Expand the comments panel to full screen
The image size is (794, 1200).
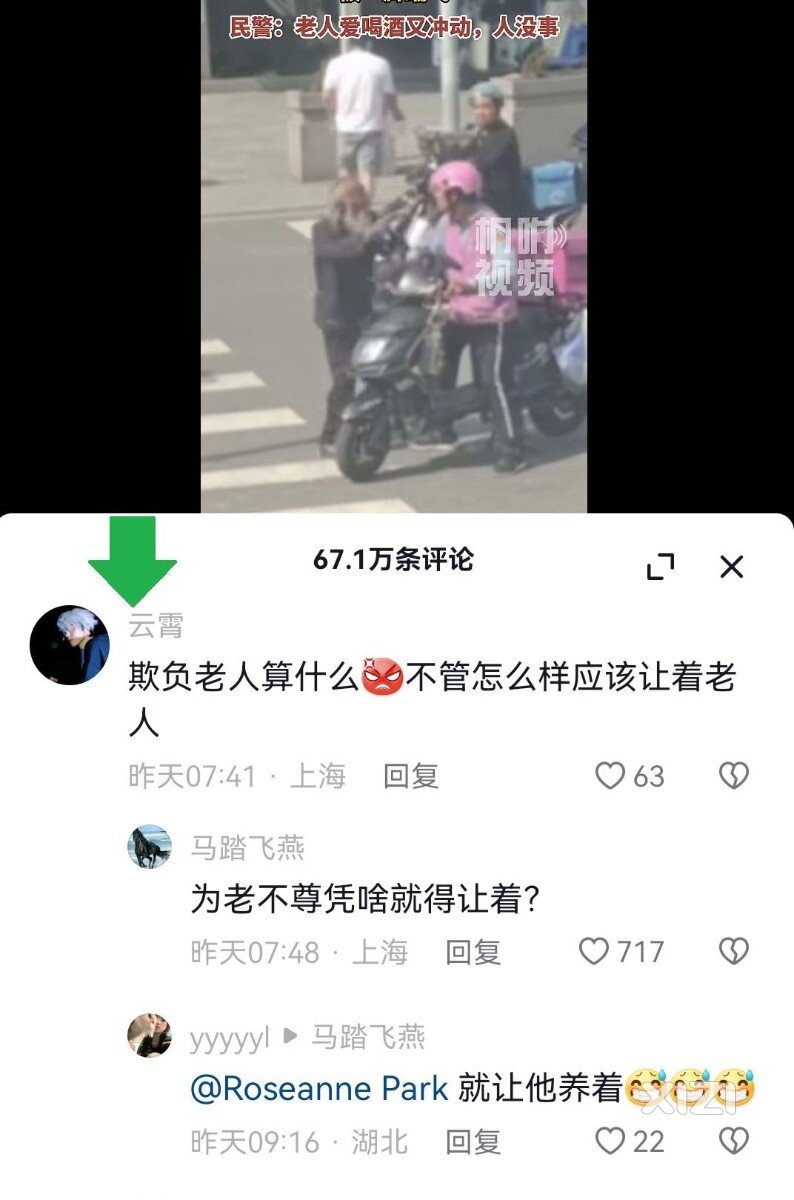[x=660, y=567]
